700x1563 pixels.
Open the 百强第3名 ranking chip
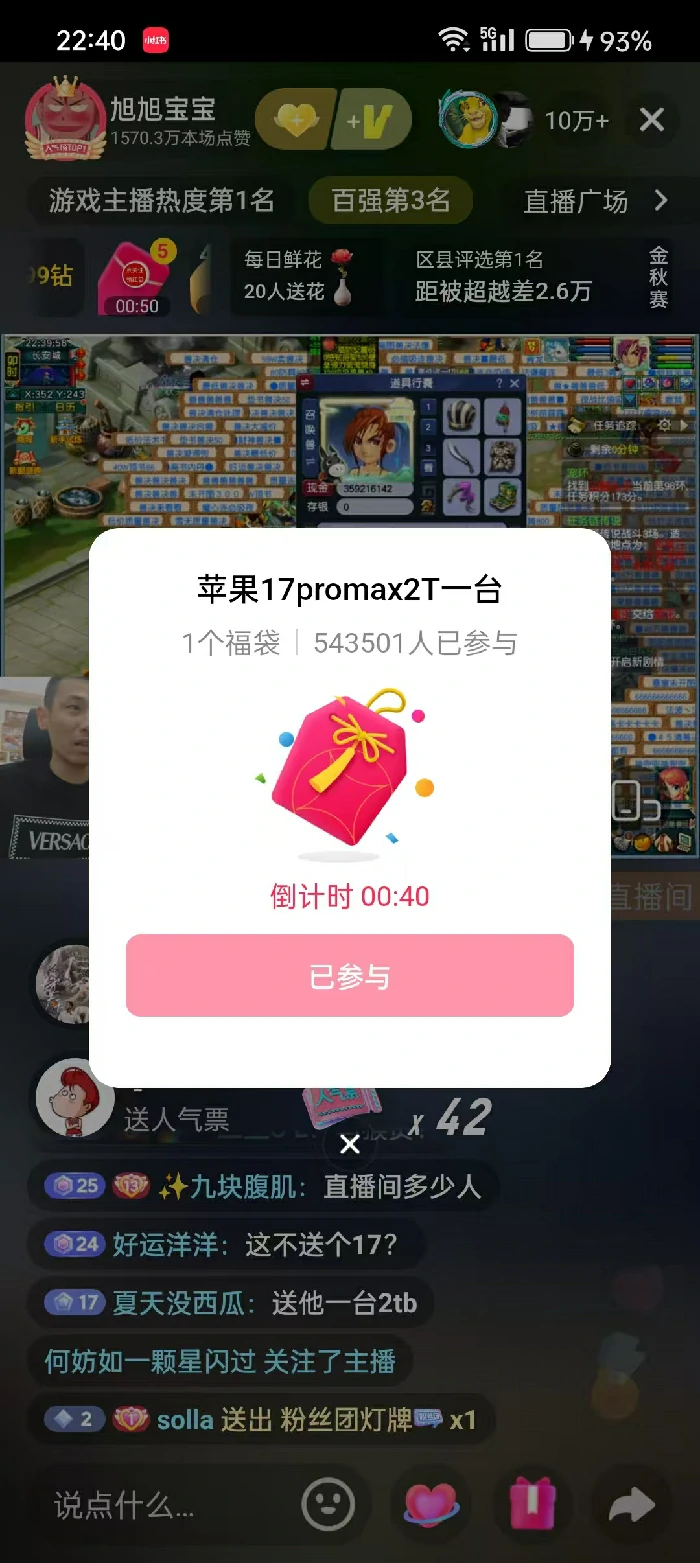[390, 201]
